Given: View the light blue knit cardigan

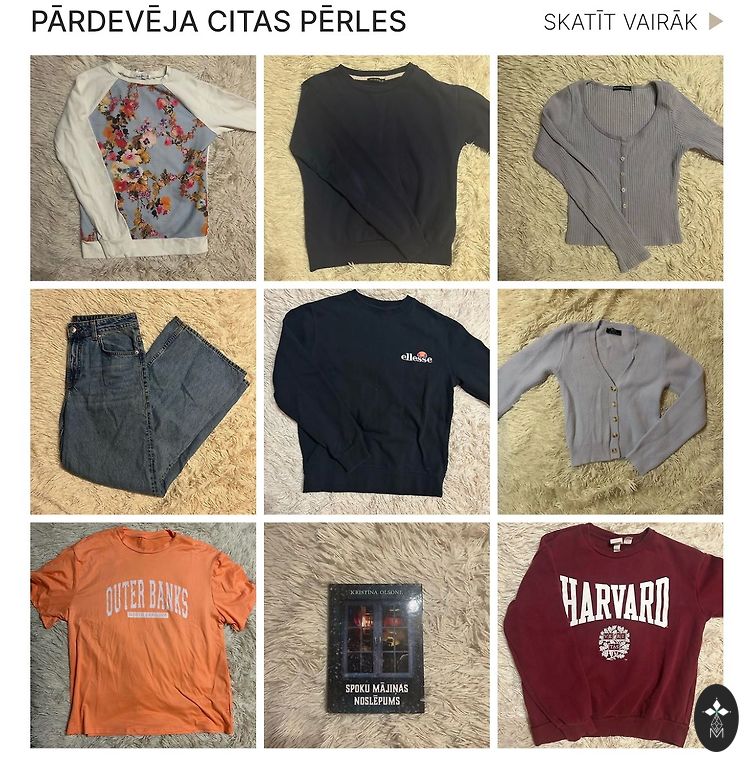Looking at the screenshot, I should 610,402.
